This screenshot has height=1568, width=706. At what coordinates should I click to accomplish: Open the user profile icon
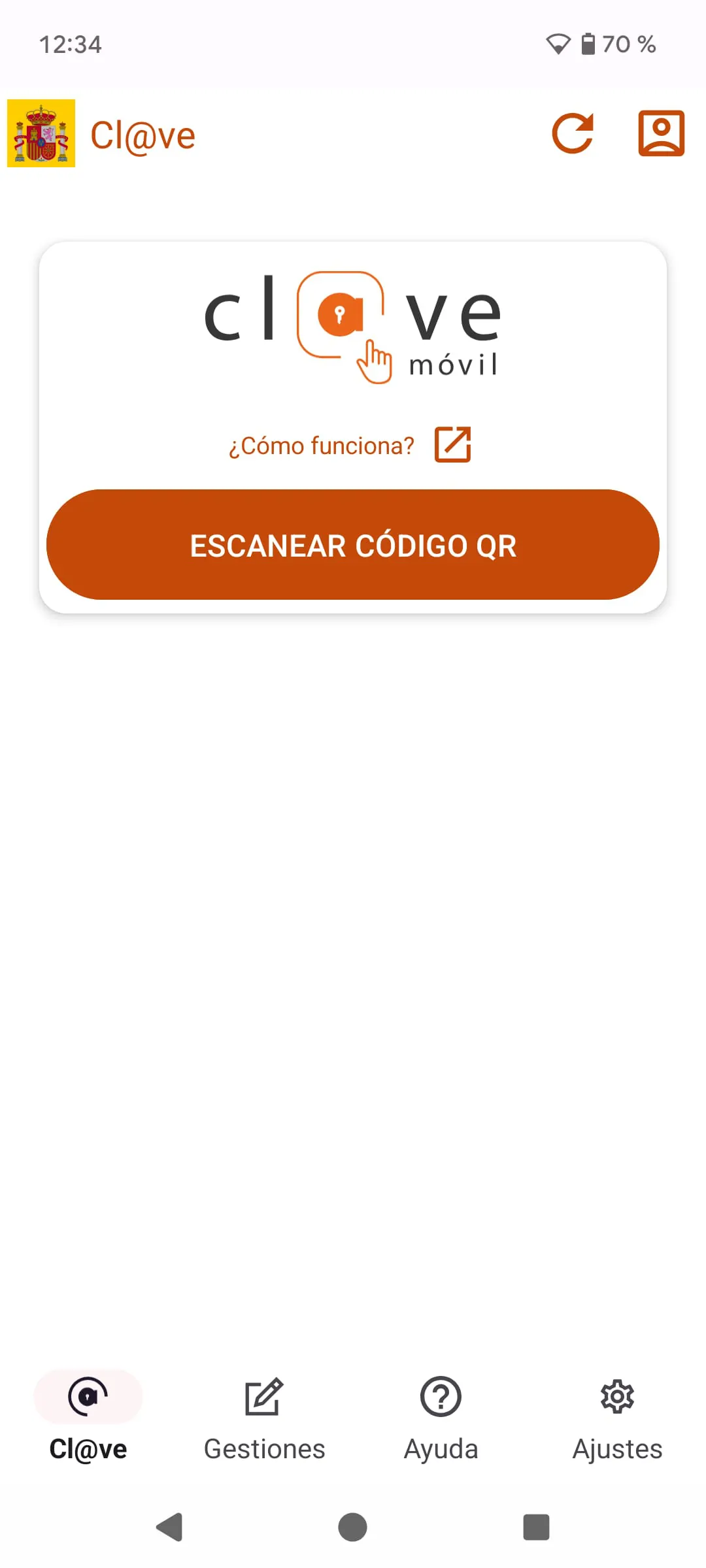click(661, 134)
